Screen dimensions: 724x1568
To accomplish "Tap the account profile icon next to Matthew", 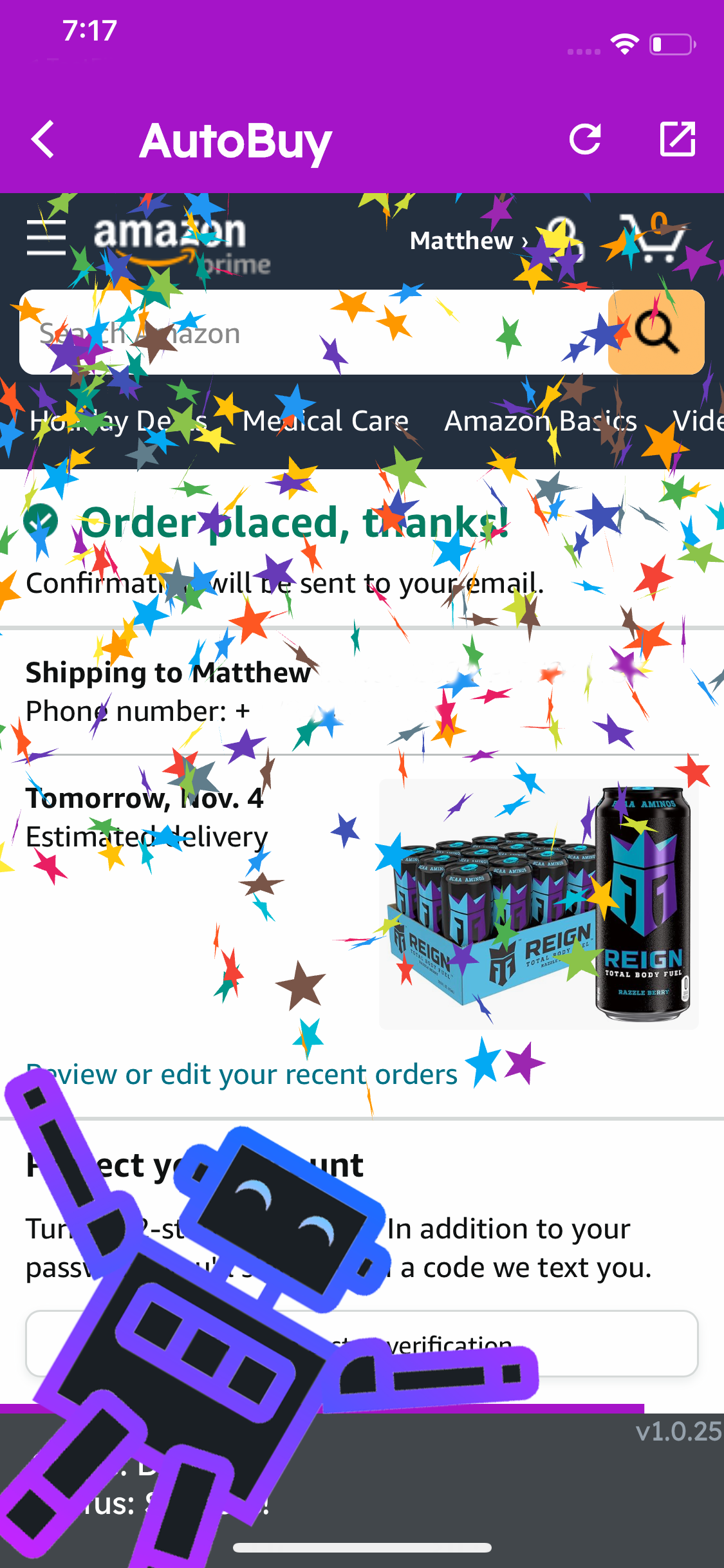I will pos(565,238).
